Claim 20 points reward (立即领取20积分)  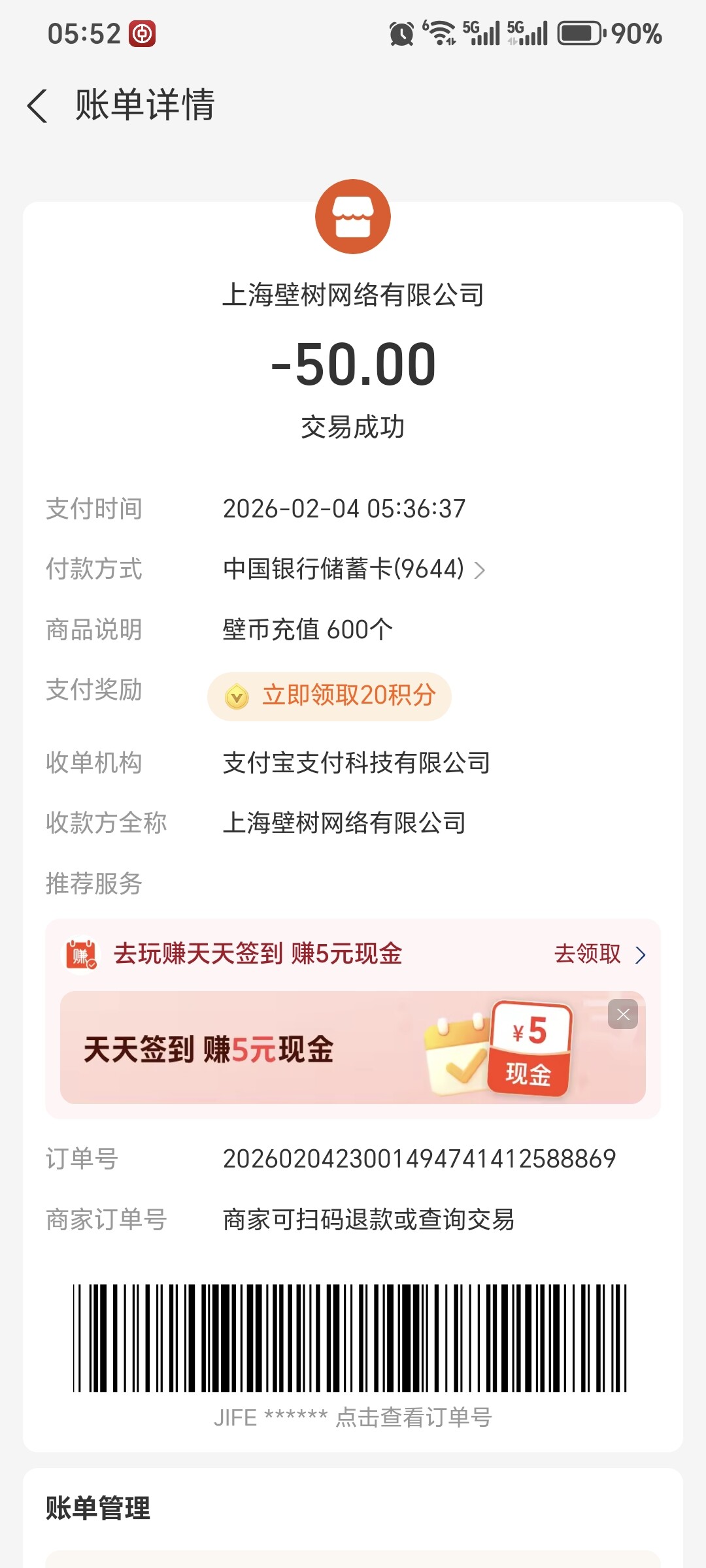tap(329, 696)
